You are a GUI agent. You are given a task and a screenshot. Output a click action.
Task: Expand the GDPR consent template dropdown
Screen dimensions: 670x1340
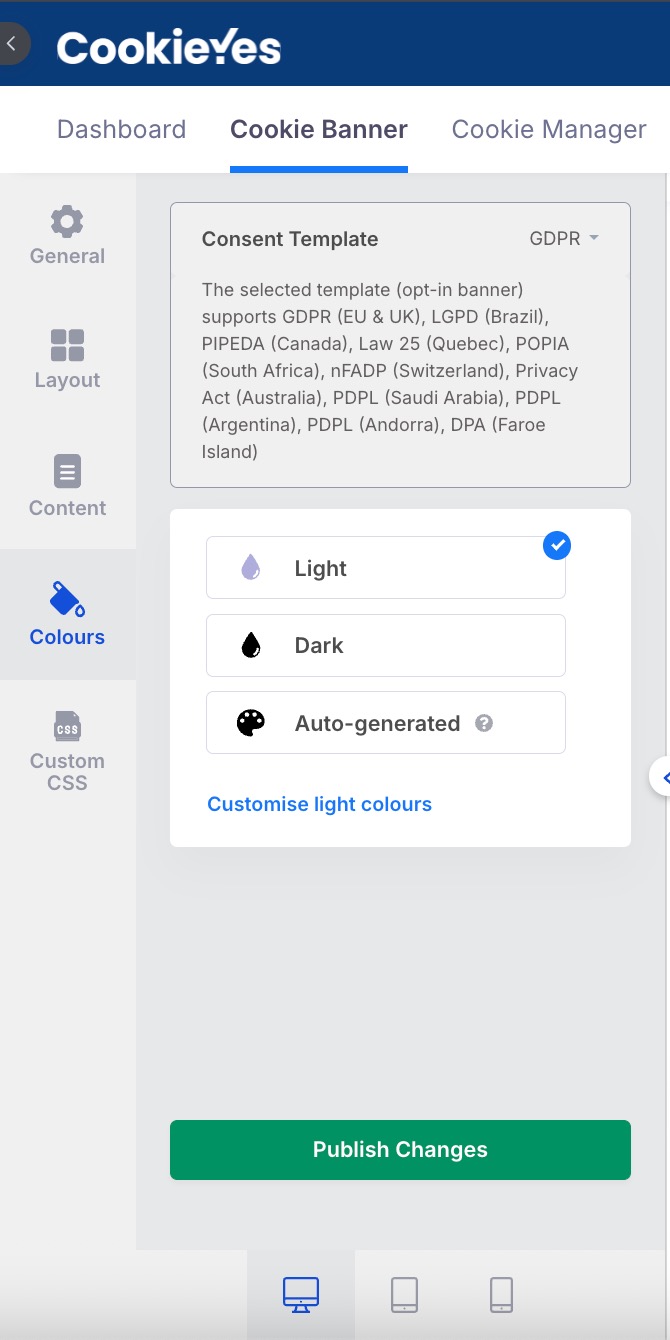pos(564,239)
